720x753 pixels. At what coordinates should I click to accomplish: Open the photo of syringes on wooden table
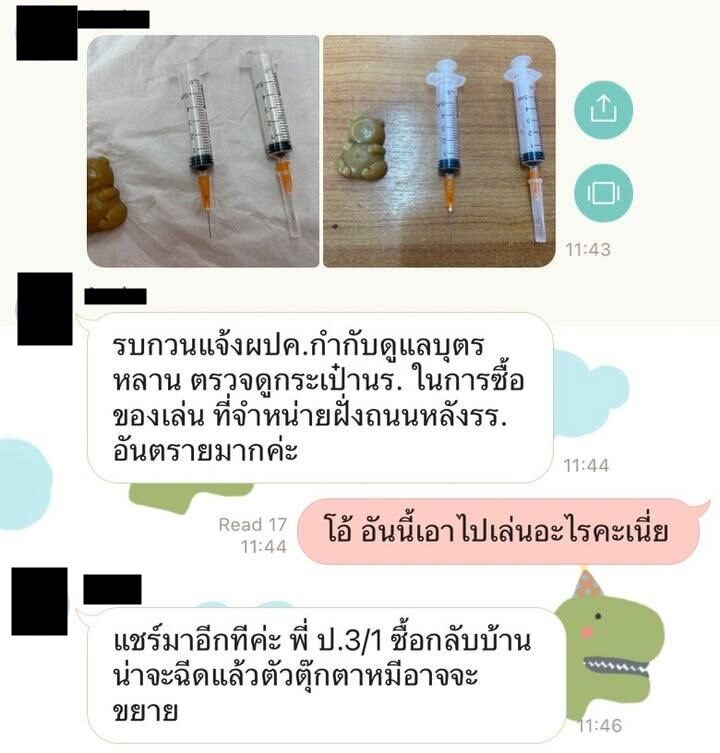439,151
